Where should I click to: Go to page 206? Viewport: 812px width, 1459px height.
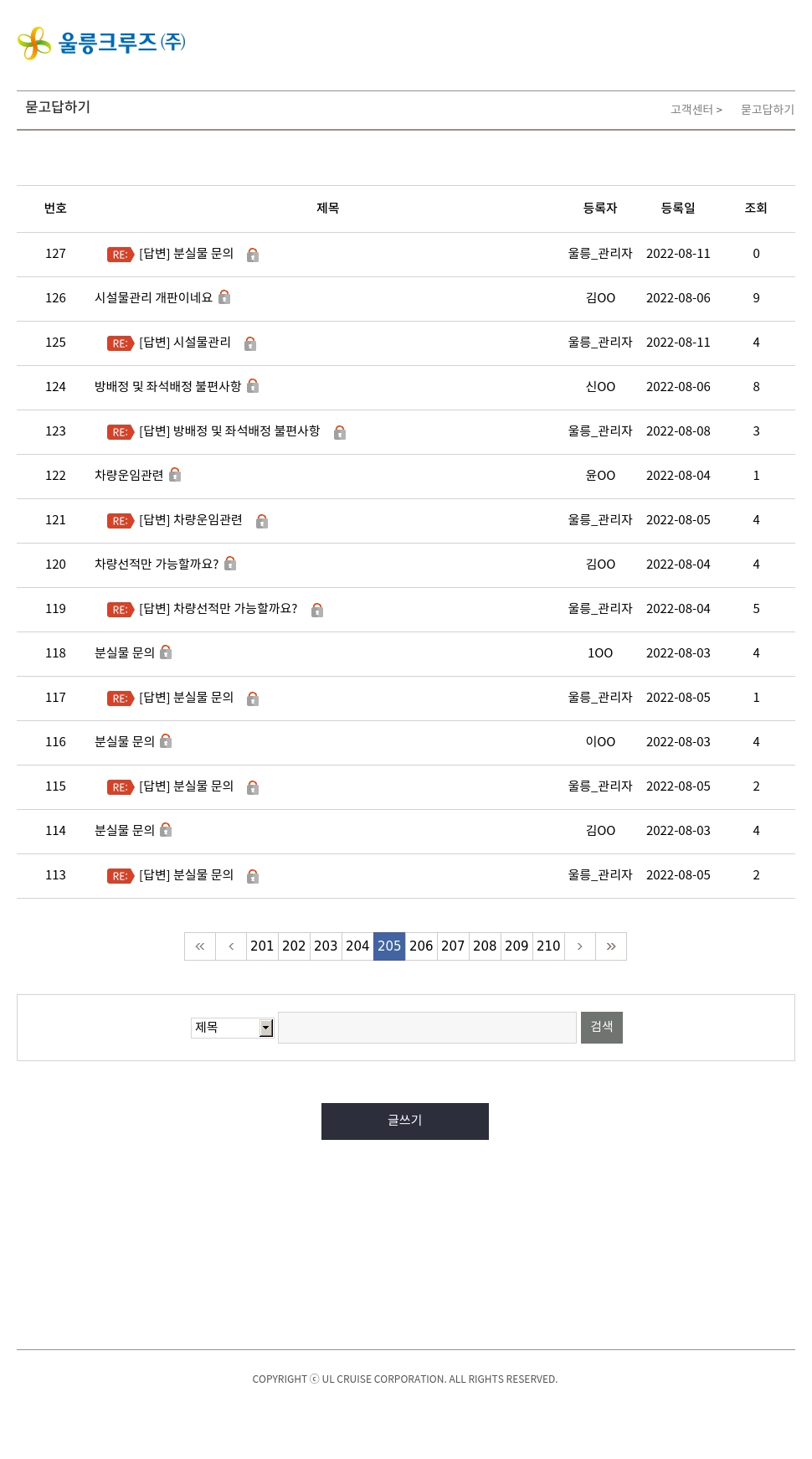click(421, 946)
